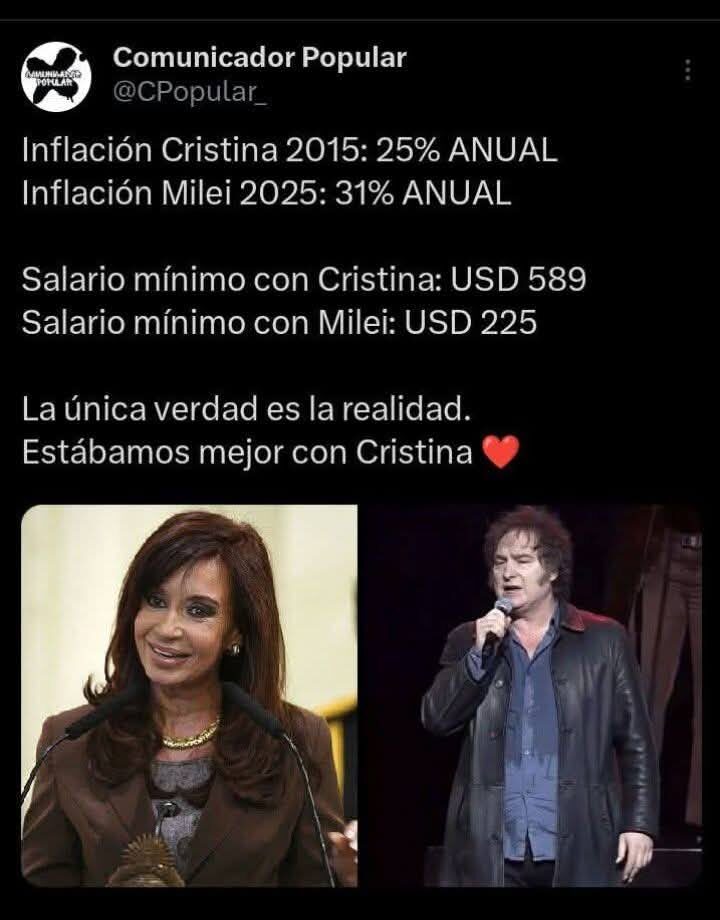
Task: View the left photo of the woman
Action: (x=189, y=695)
